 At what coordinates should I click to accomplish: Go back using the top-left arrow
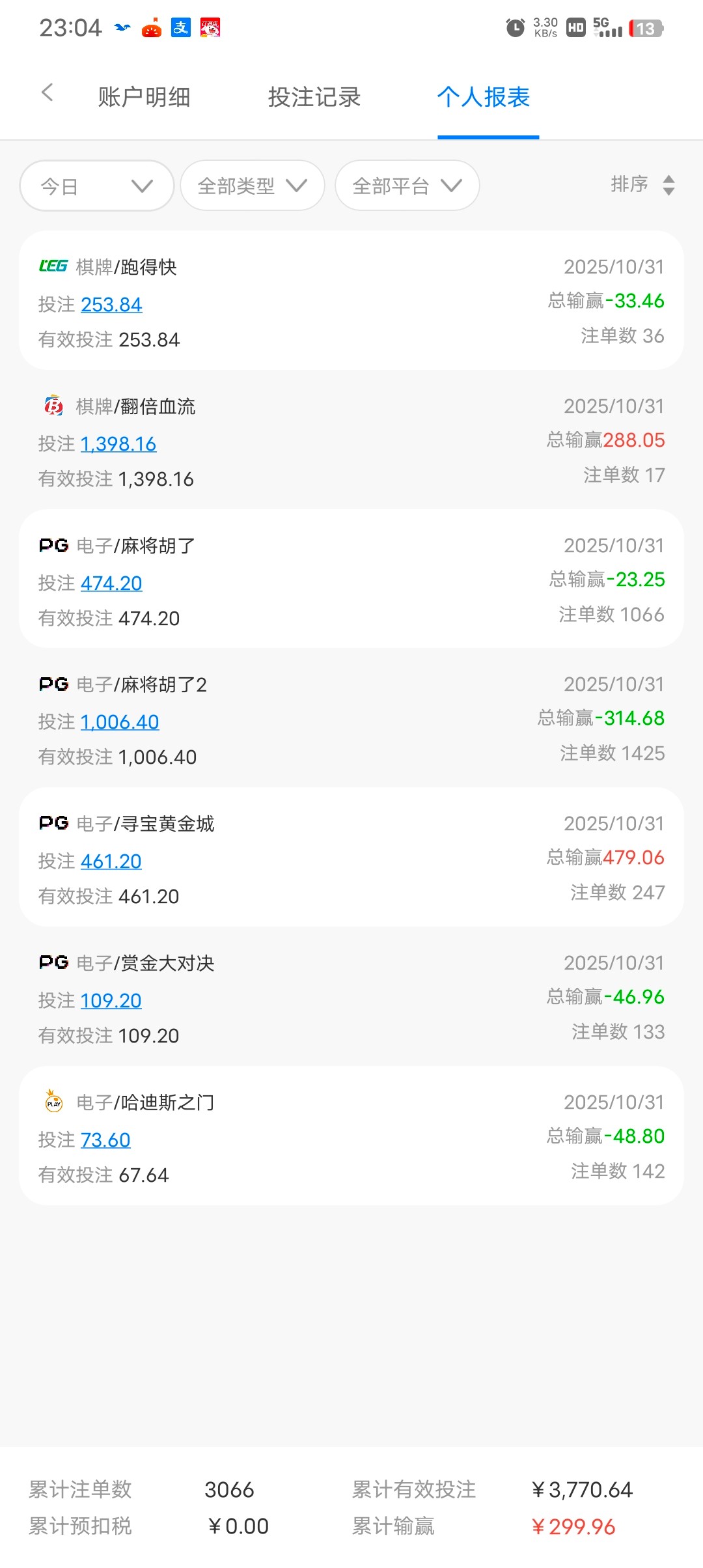coord(47,93)
